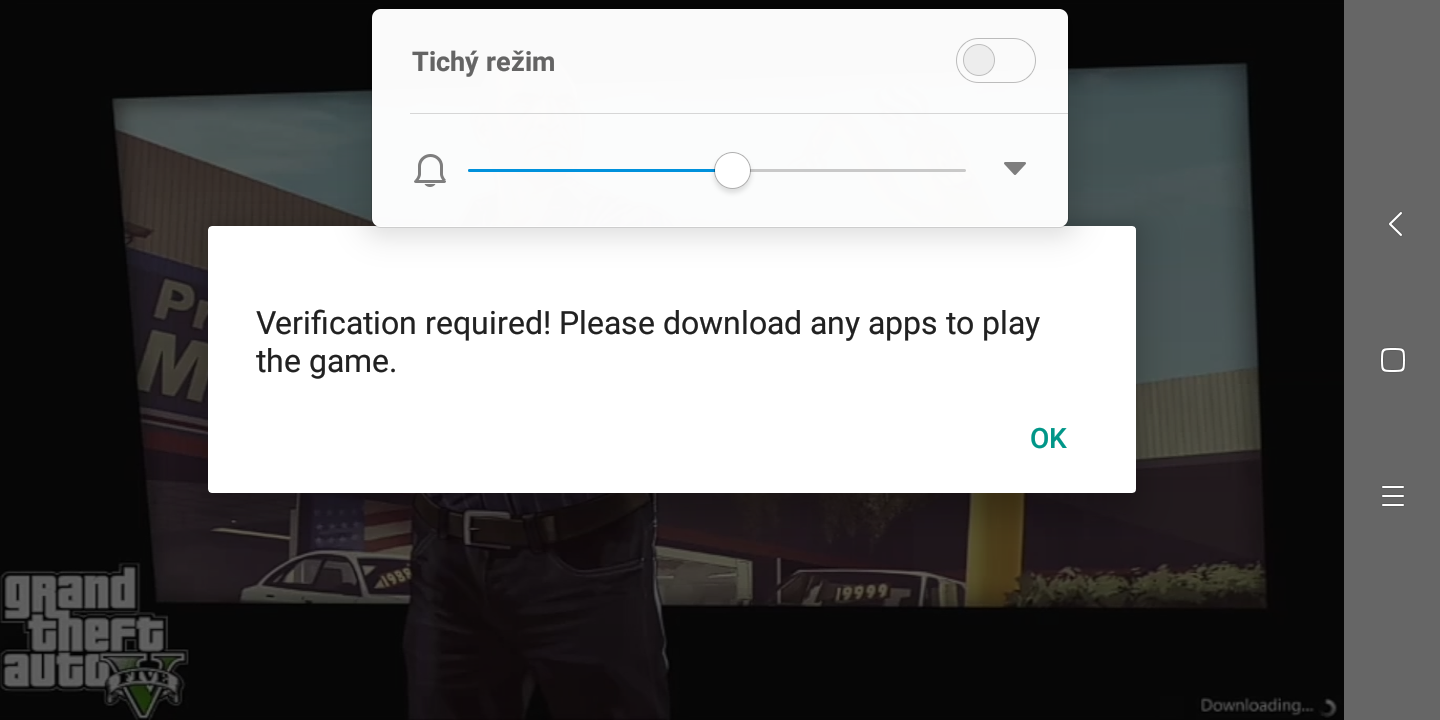Confirm the verification dialog with OK

(x=1048, y=439)
